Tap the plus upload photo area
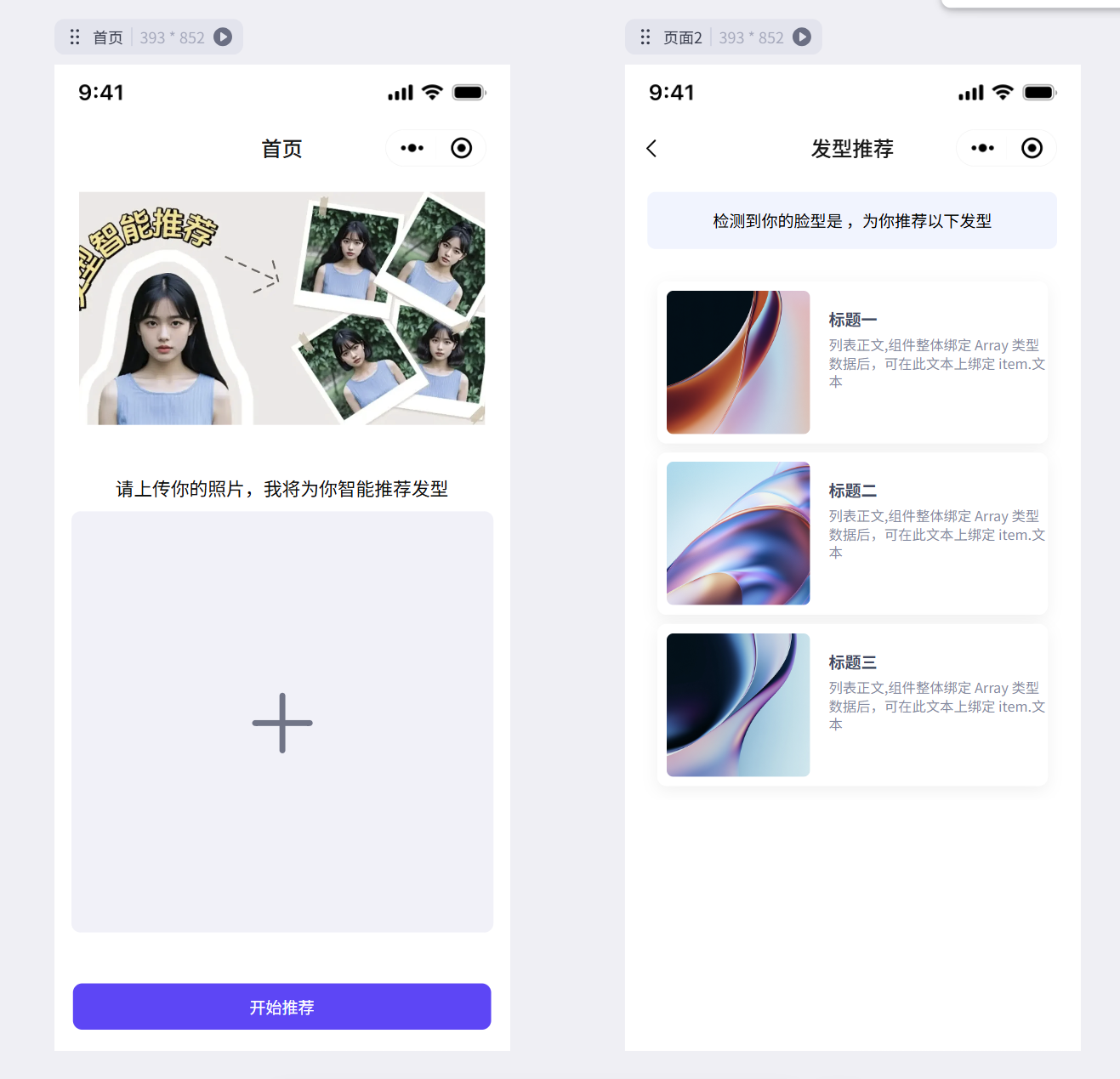1120x1079 pixels. [x=281, y=723]
